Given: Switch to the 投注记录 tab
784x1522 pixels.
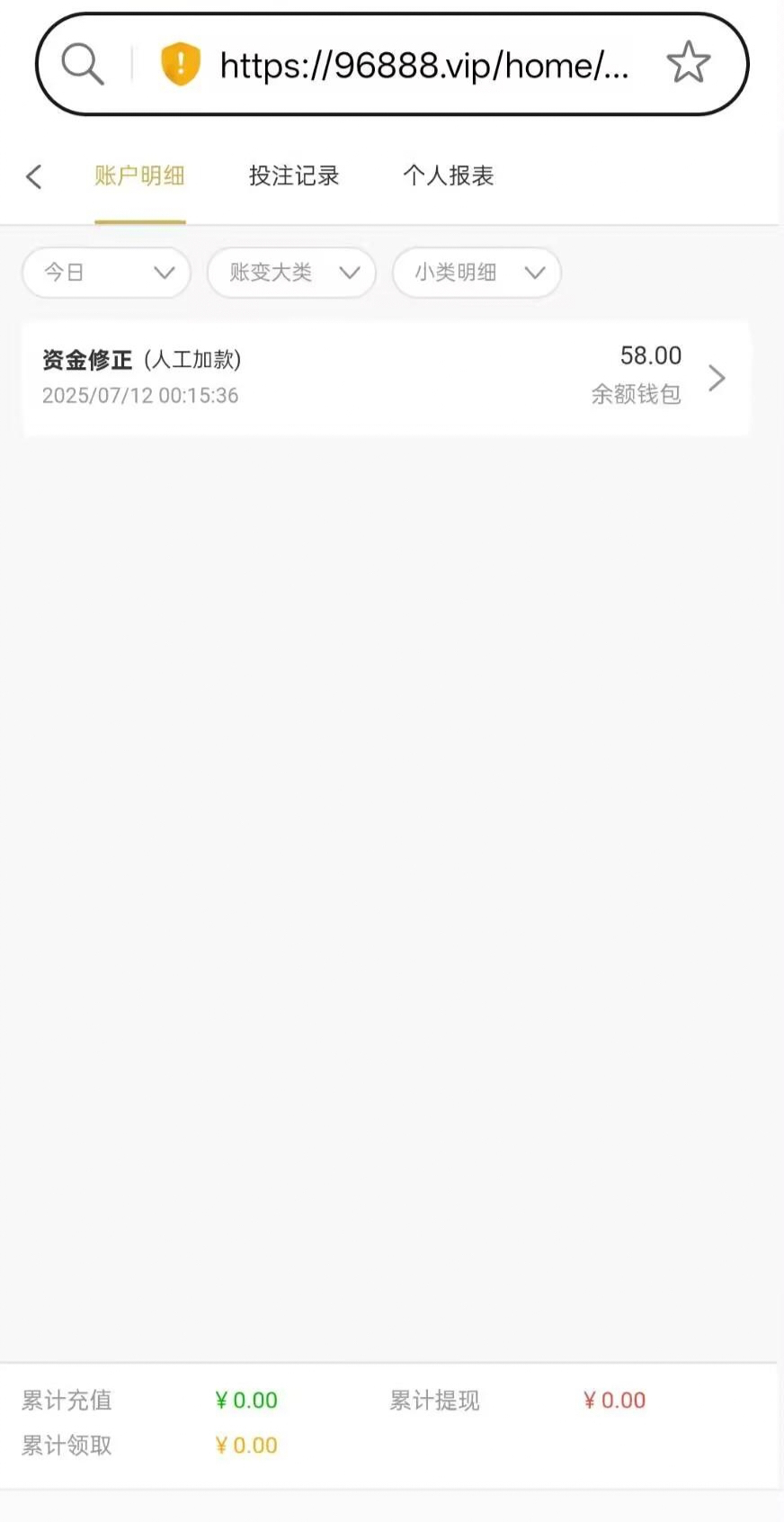Looking at the screenshot, I should [294, 175].
